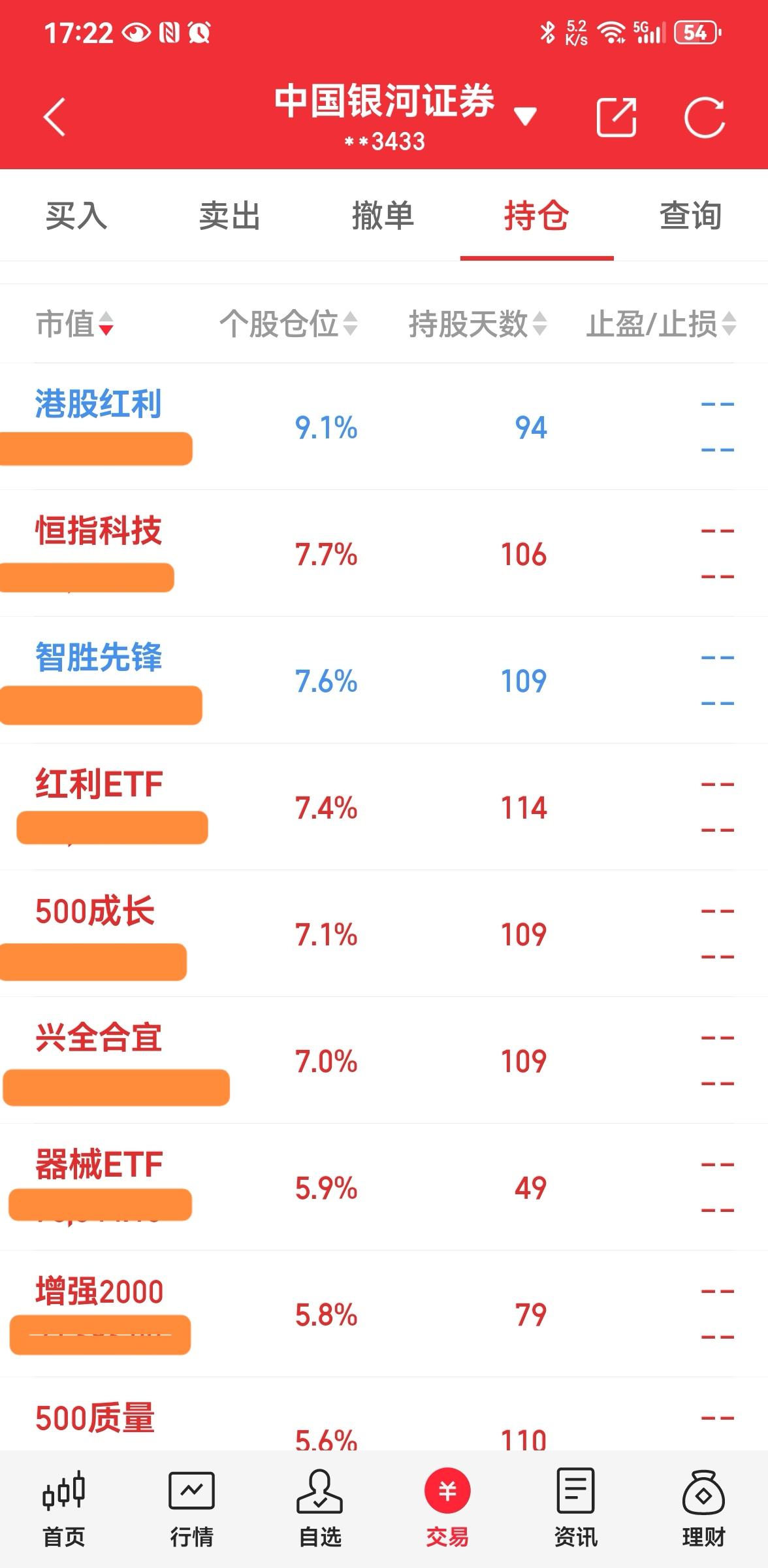Sort holdings by 持股天数
The image size is (768, 1568).
coord(477,324)
